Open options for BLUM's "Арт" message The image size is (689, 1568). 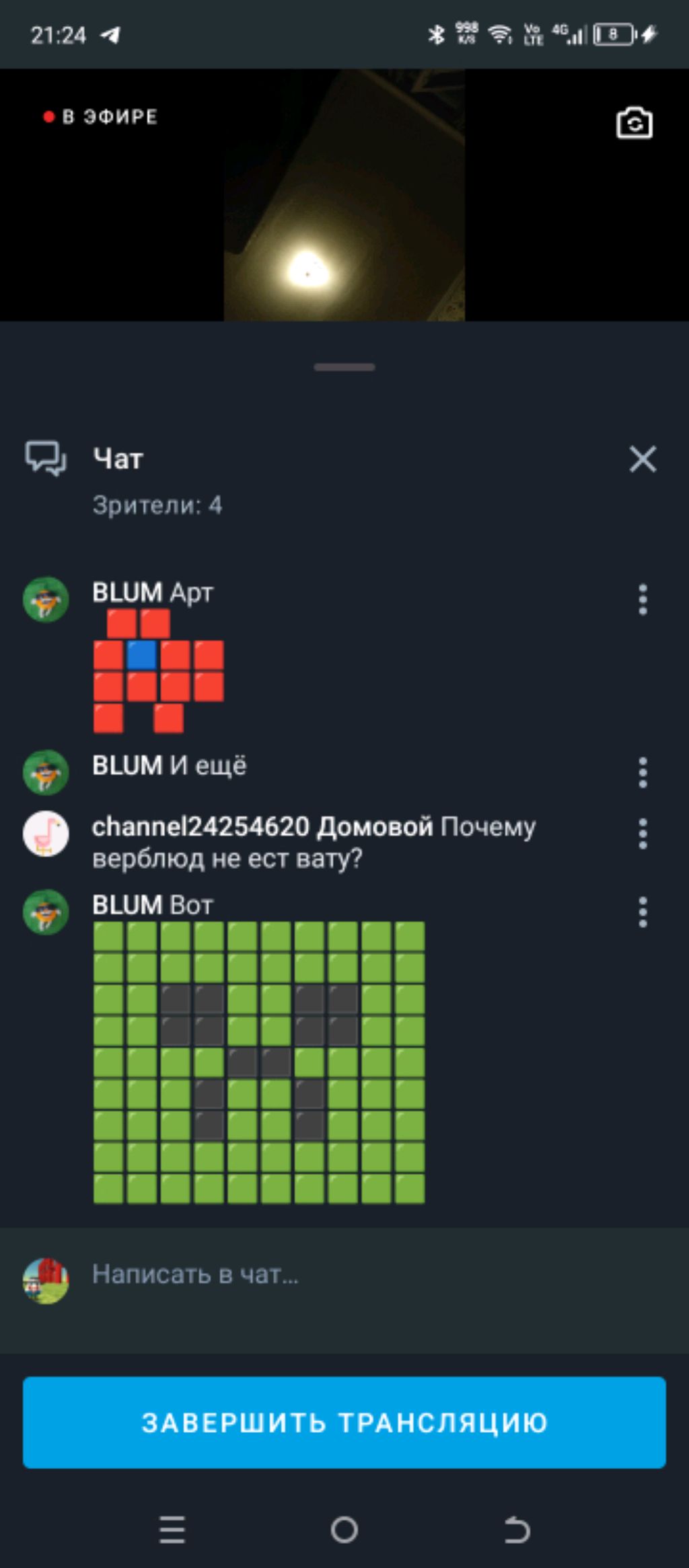click(x=643, y=599)
